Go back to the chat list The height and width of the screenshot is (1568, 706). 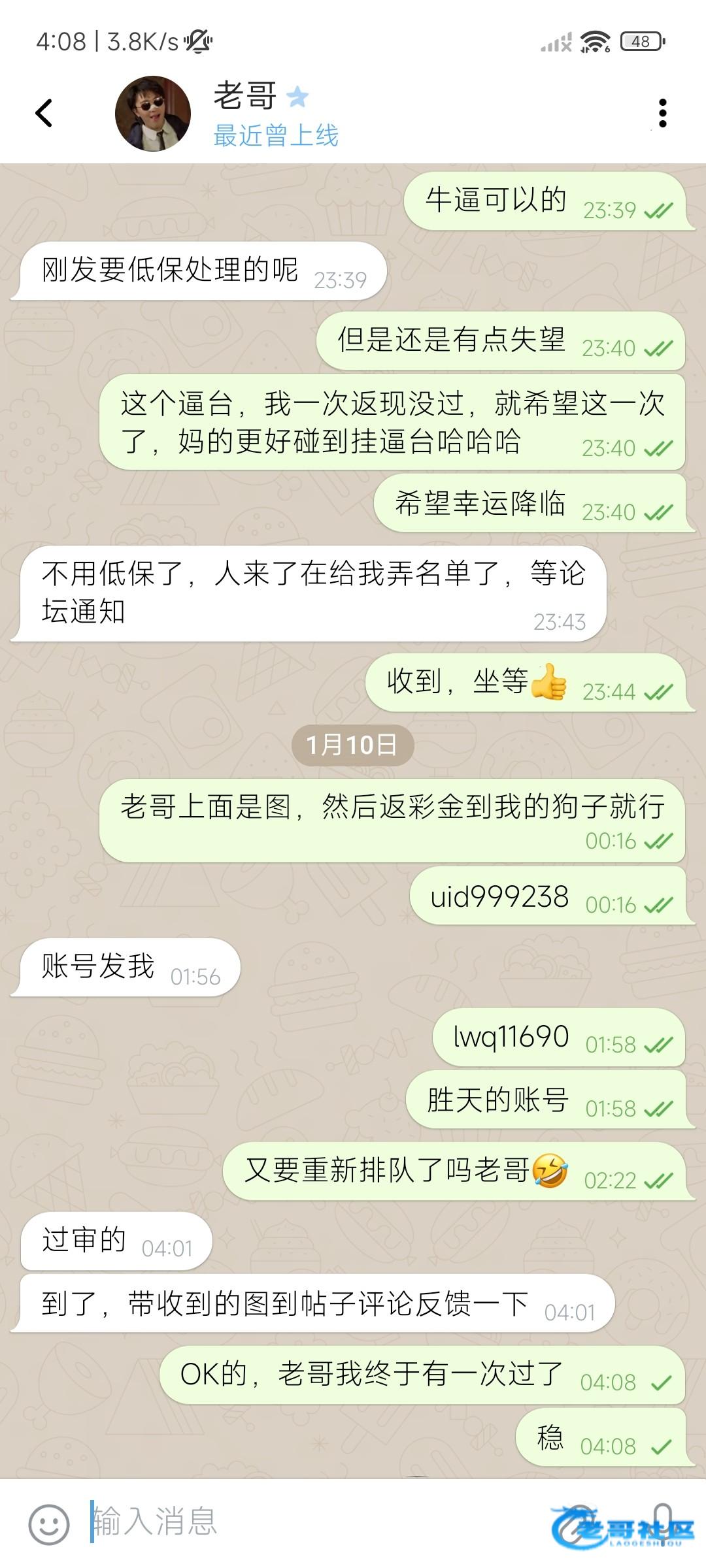[44, 113]
